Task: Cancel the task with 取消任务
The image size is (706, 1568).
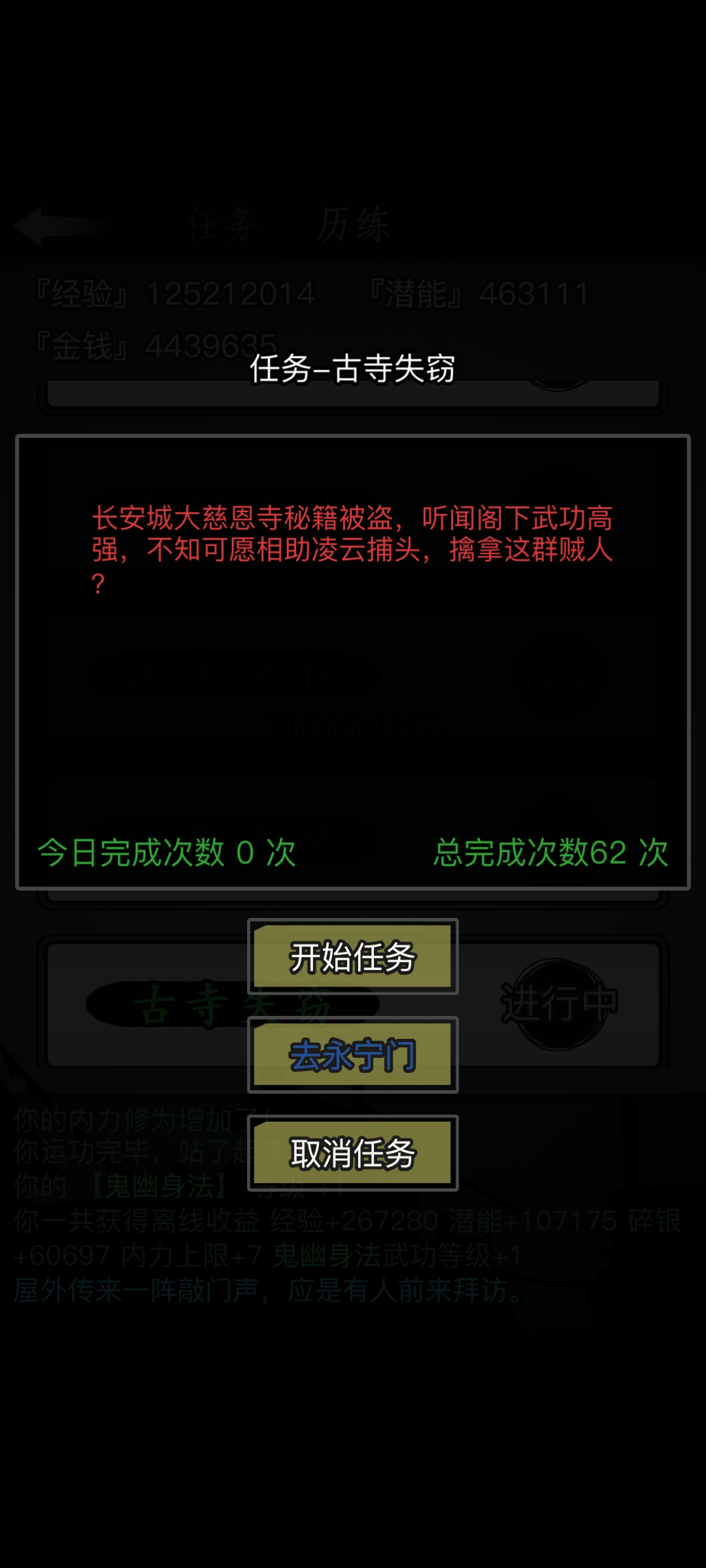Action: point(352,1152)
